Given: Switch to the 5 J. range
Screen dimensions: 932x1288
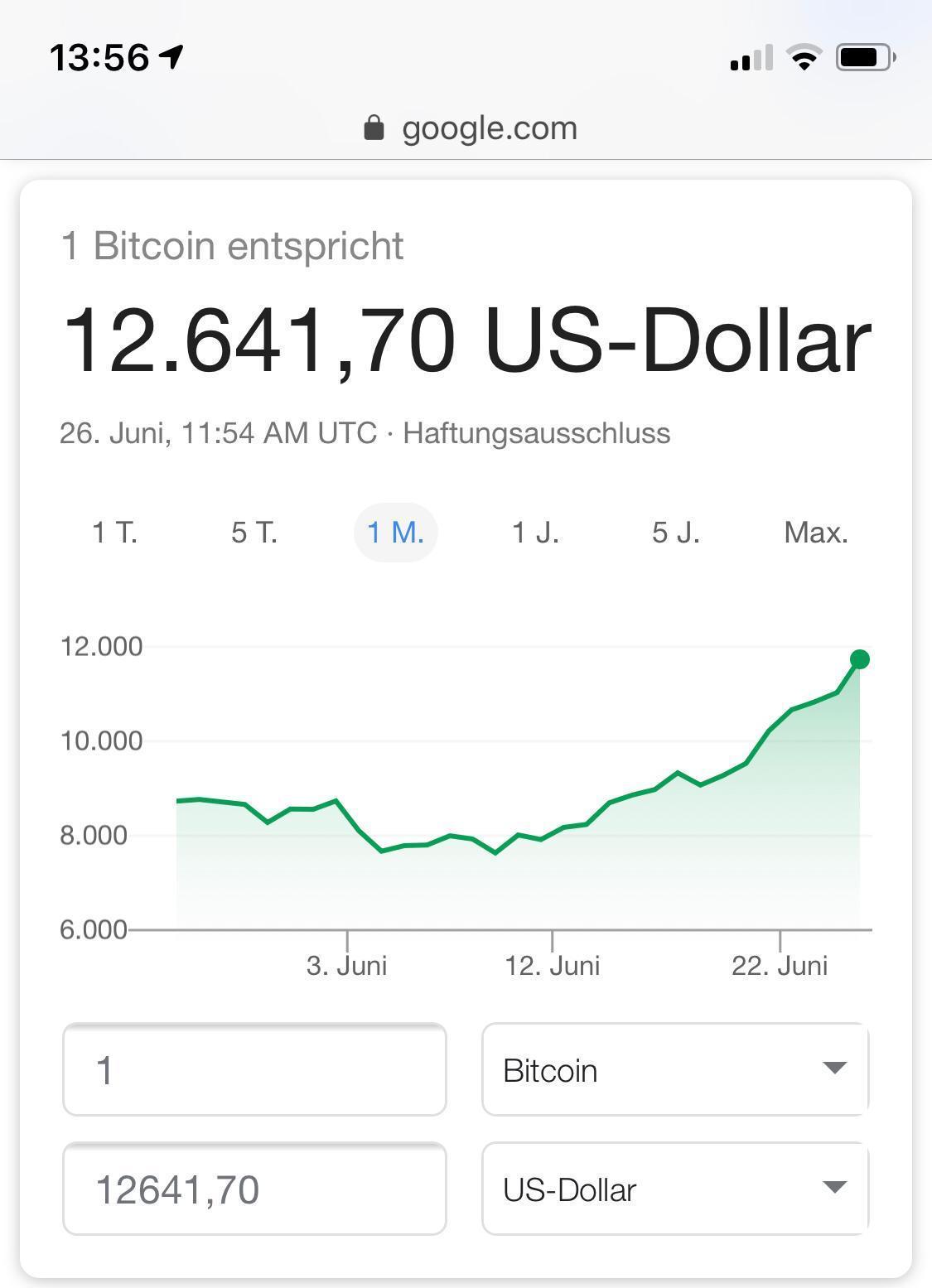Looking at the screenshot, I should (x=675, y=532).
